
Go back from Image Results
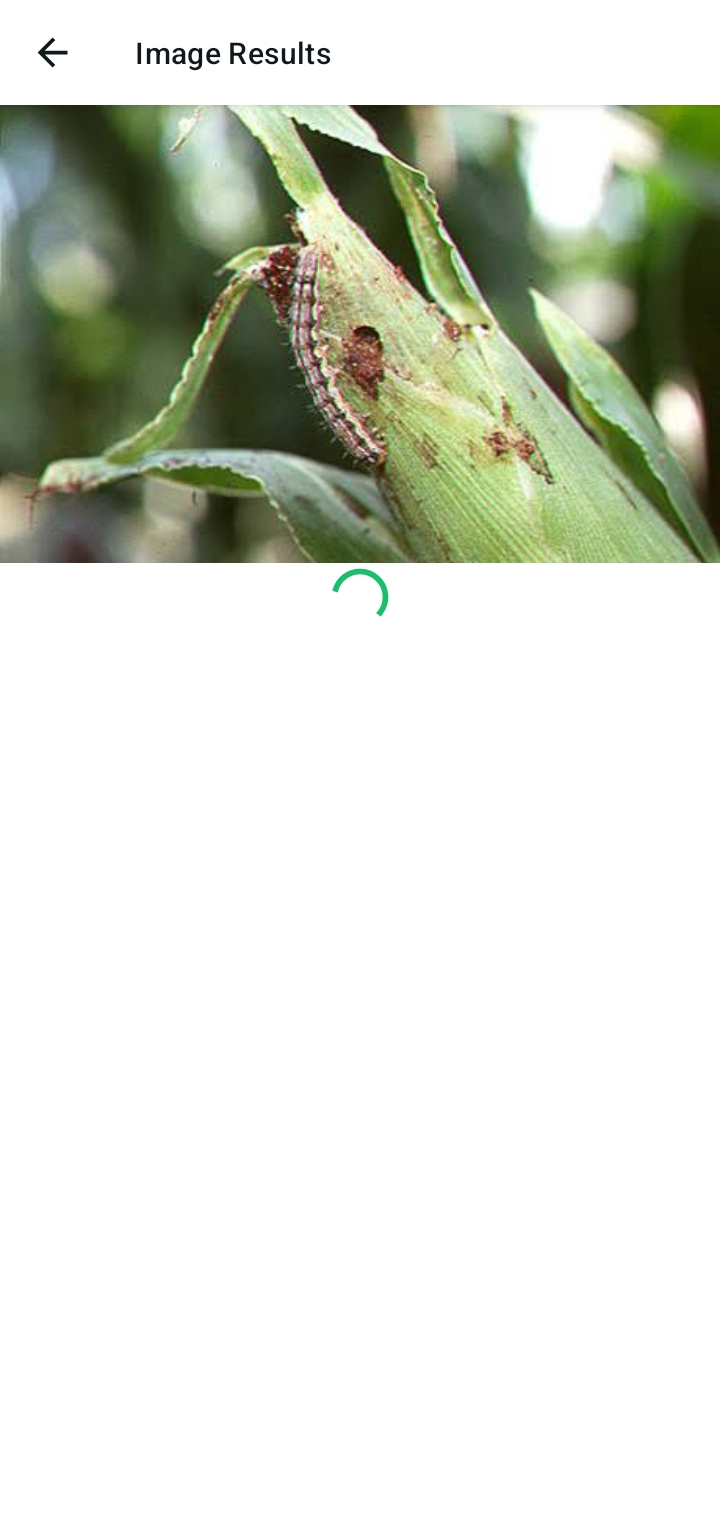pos(52,53)
